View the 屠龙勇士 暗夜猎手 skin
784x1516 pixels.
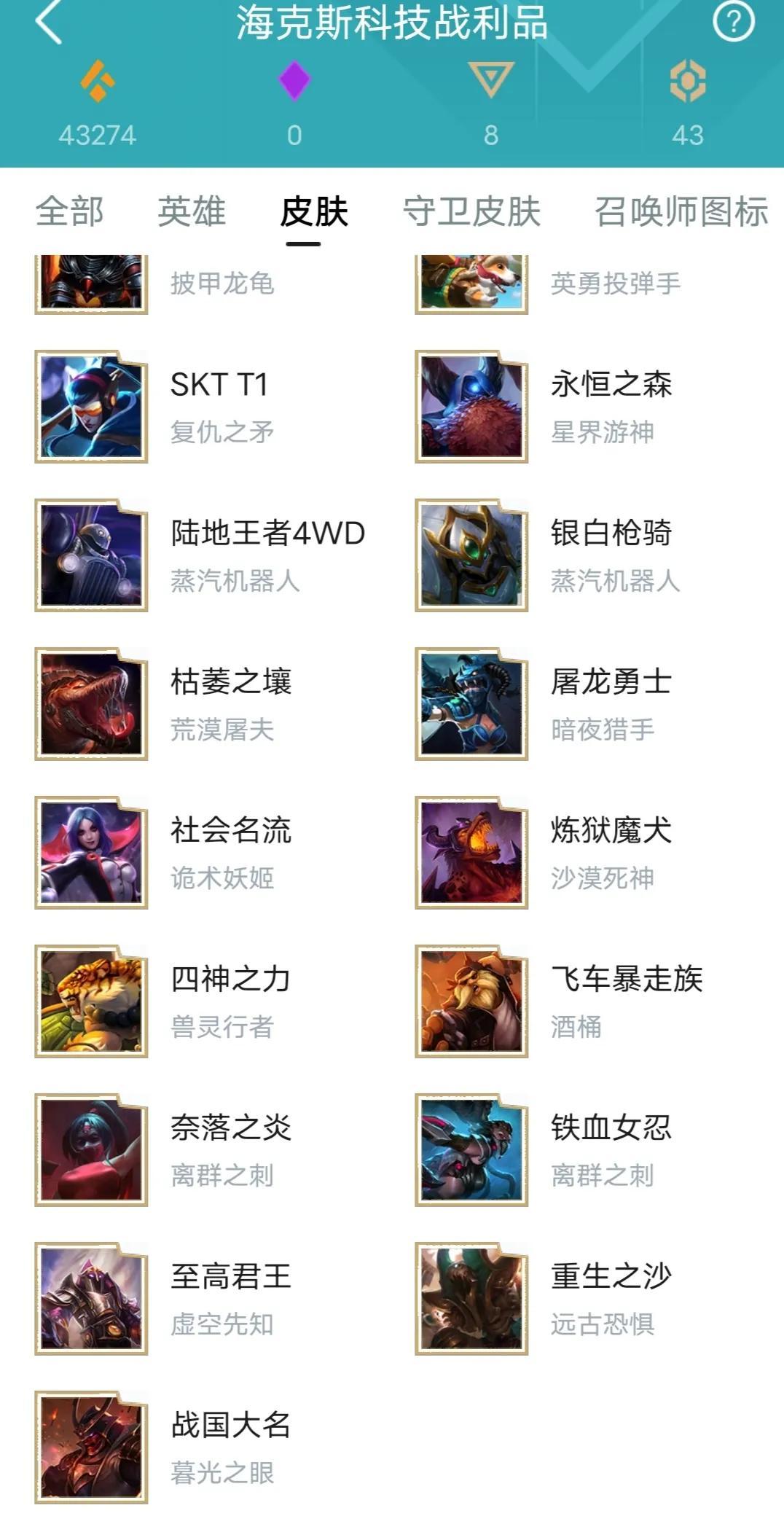click(x=471, y=704)
